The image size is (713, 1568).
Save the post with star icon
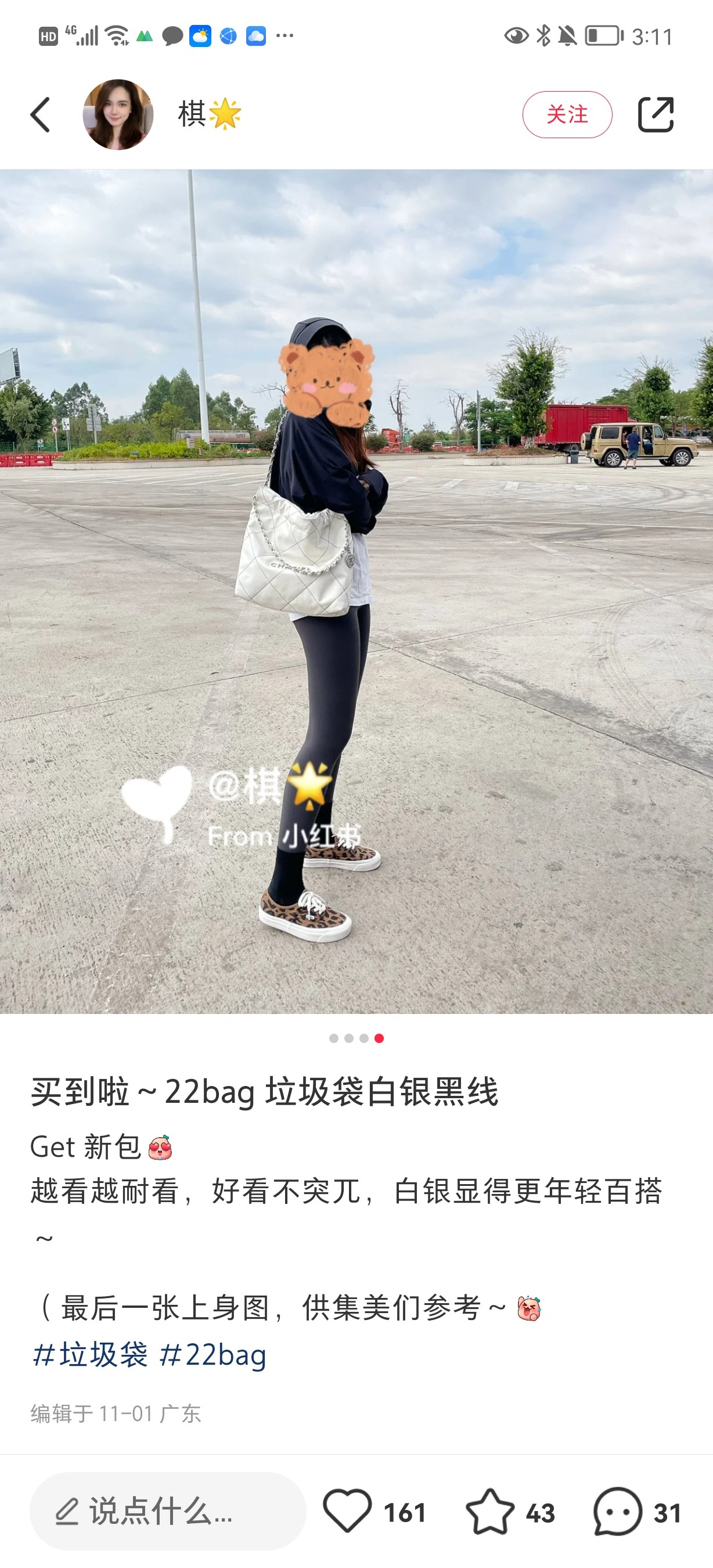(489, 1512)
